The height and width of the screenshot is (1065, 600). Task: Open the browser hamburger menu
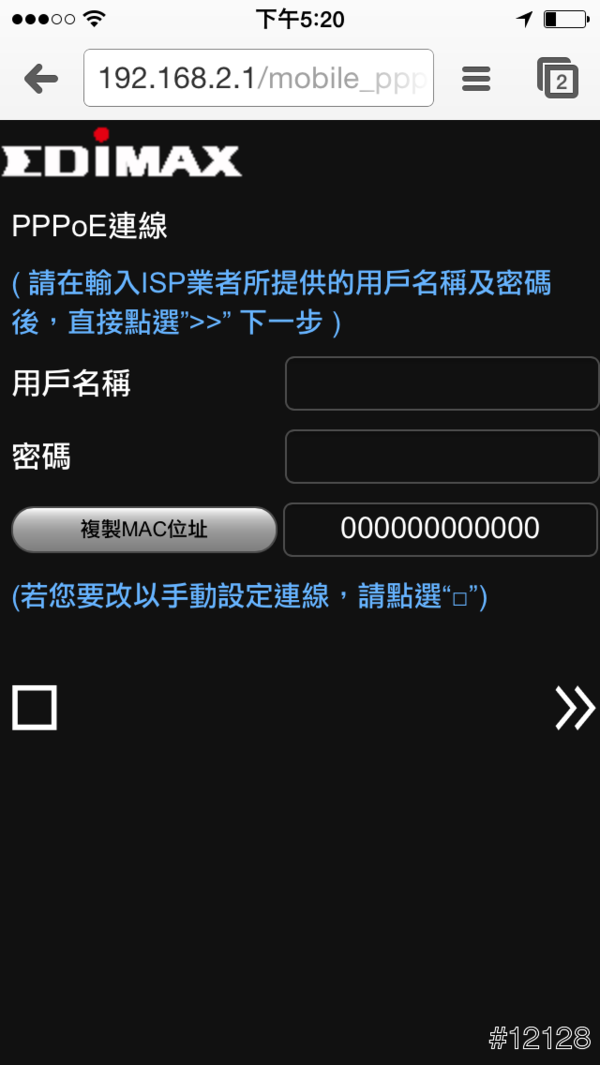(476, 78)
